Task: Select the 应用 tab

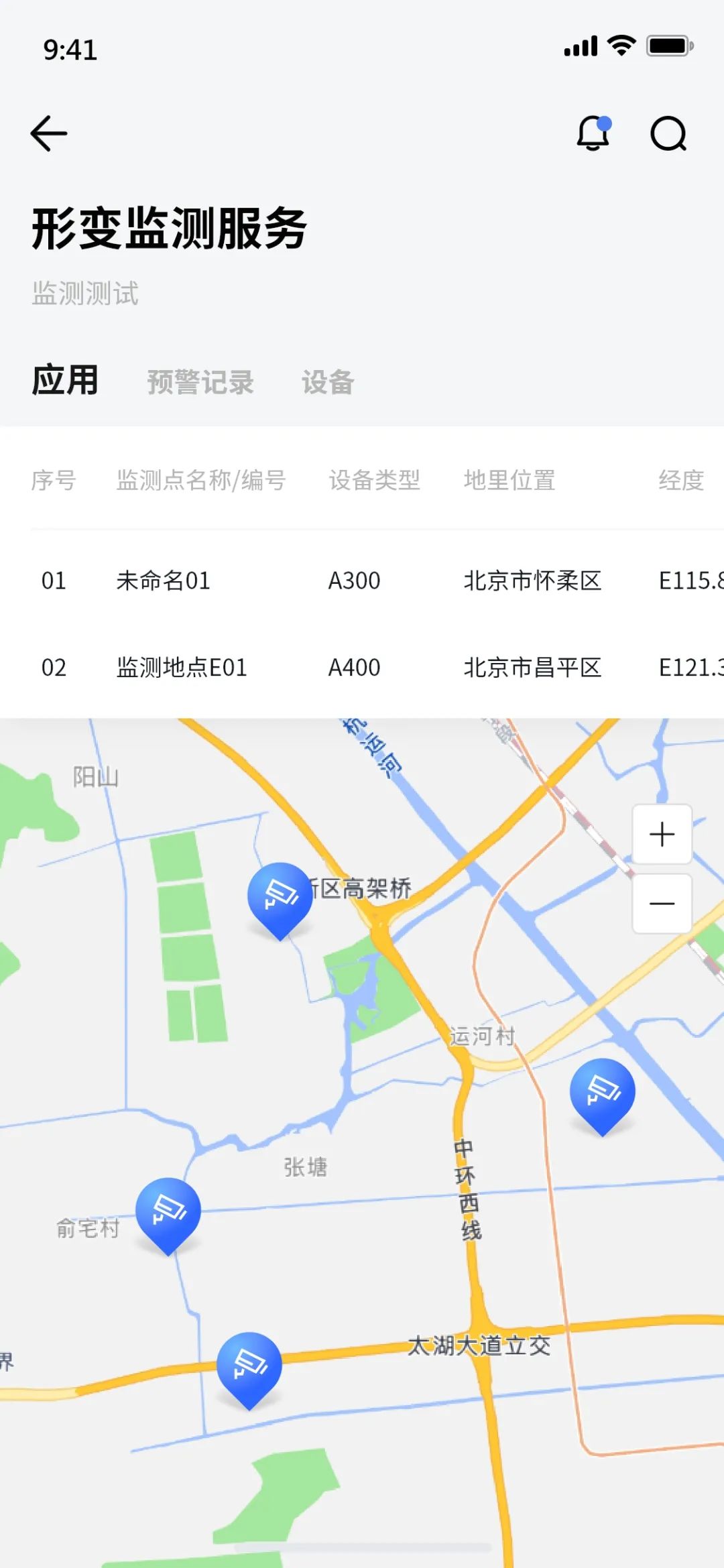Action: click(x=65, y=381)
